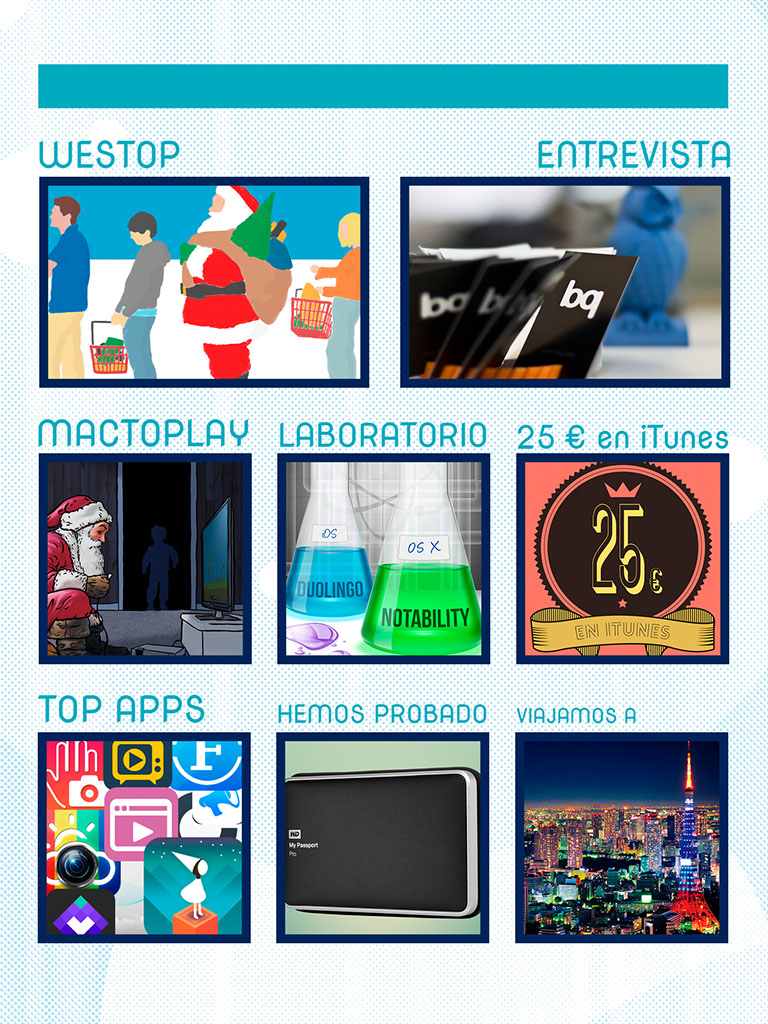Open the 25 € en iTunes tile
This screenshot has width=768, height=1024.
(622, 558)
